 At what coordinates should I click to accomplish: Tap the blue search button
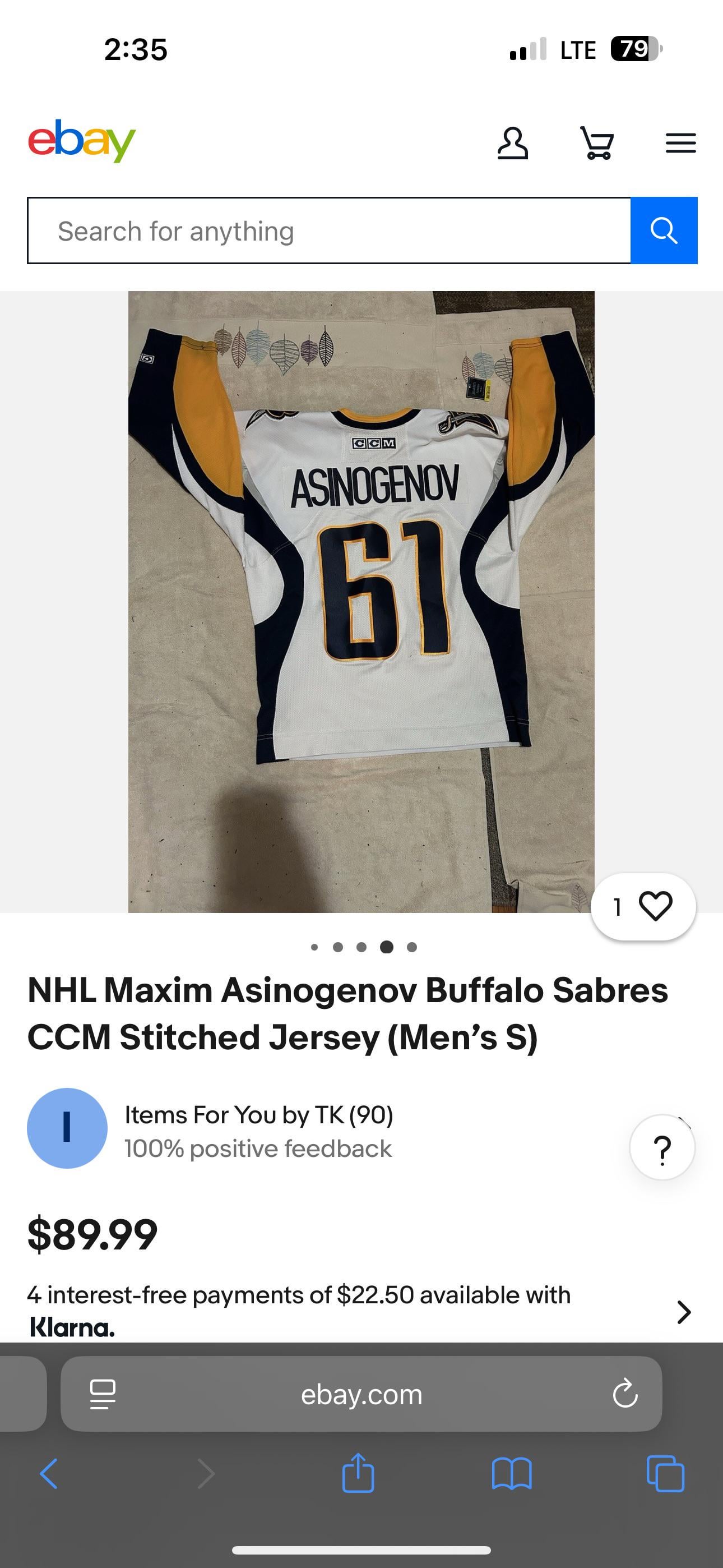(664, 230)
